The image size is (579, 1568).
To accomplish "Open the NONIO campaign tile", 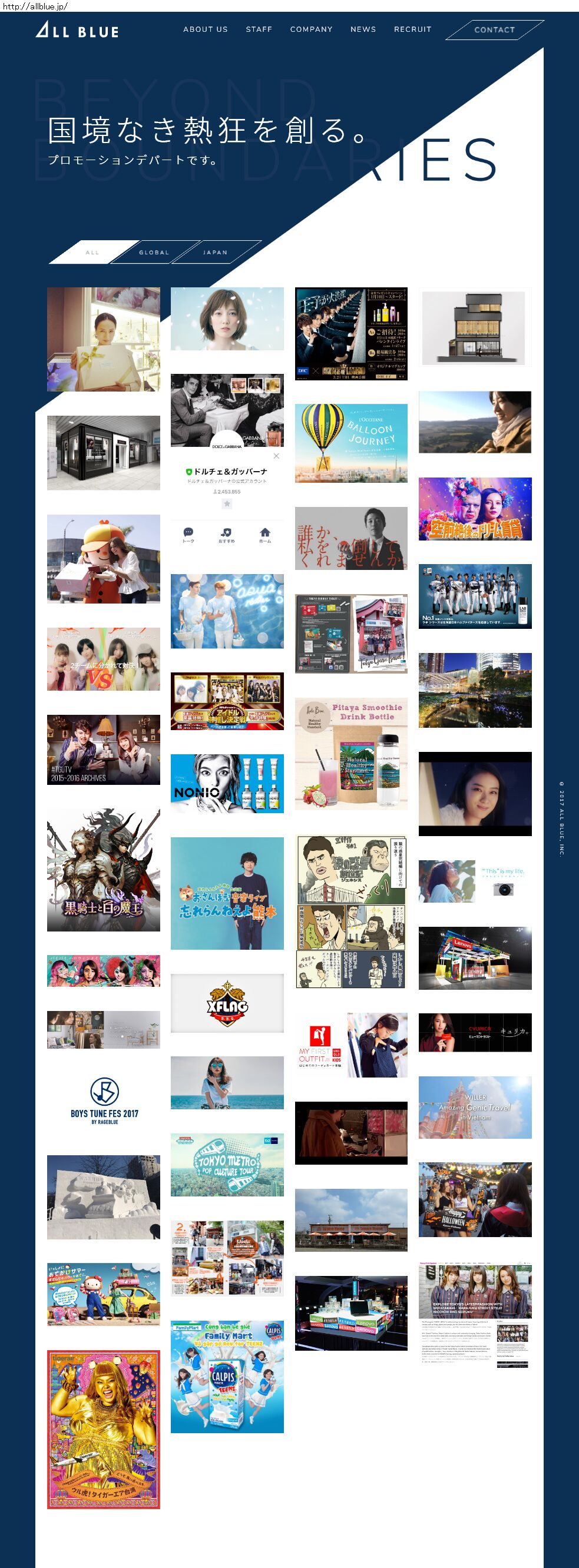I will click(x=227, y=783).
